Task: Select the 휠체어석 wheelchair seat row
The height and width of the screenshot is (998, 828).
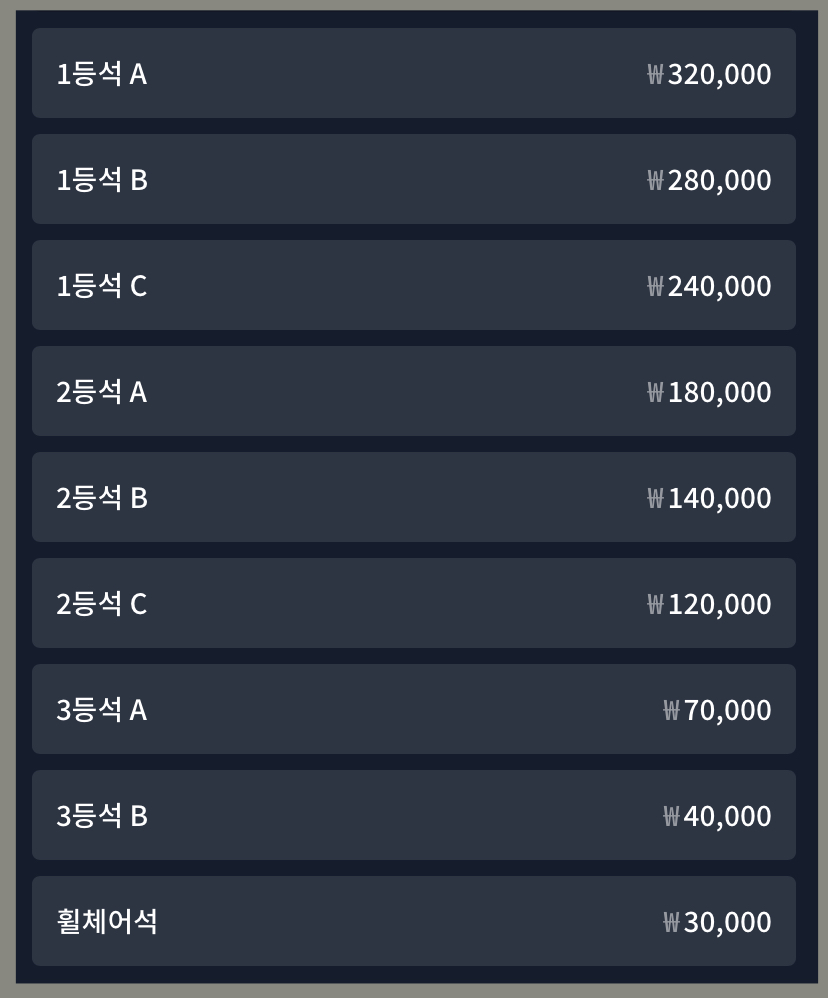Action: (414, 921)
